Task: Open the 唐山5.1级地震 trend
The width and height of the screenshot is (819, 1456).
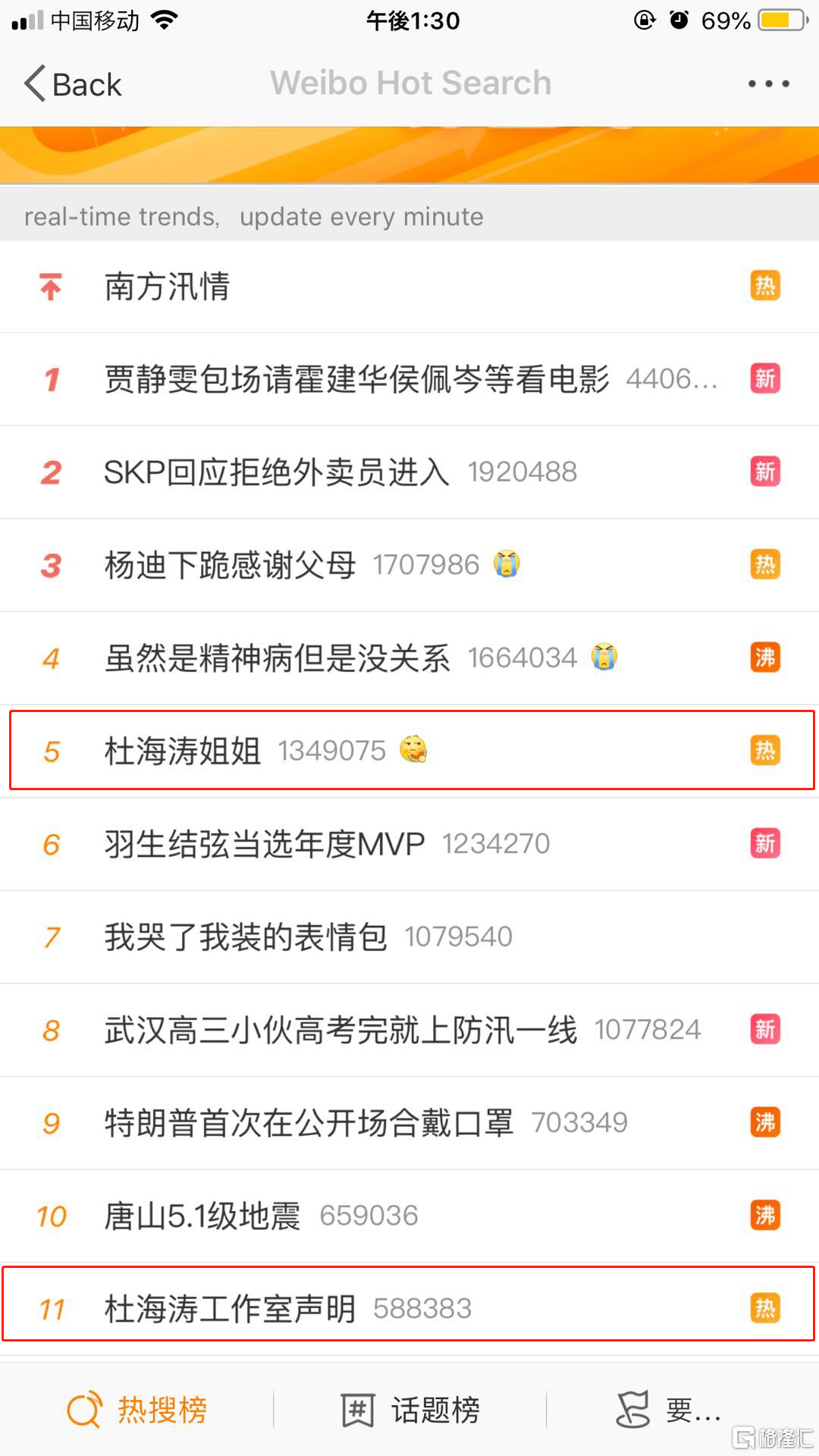Action: (409, 1216)
